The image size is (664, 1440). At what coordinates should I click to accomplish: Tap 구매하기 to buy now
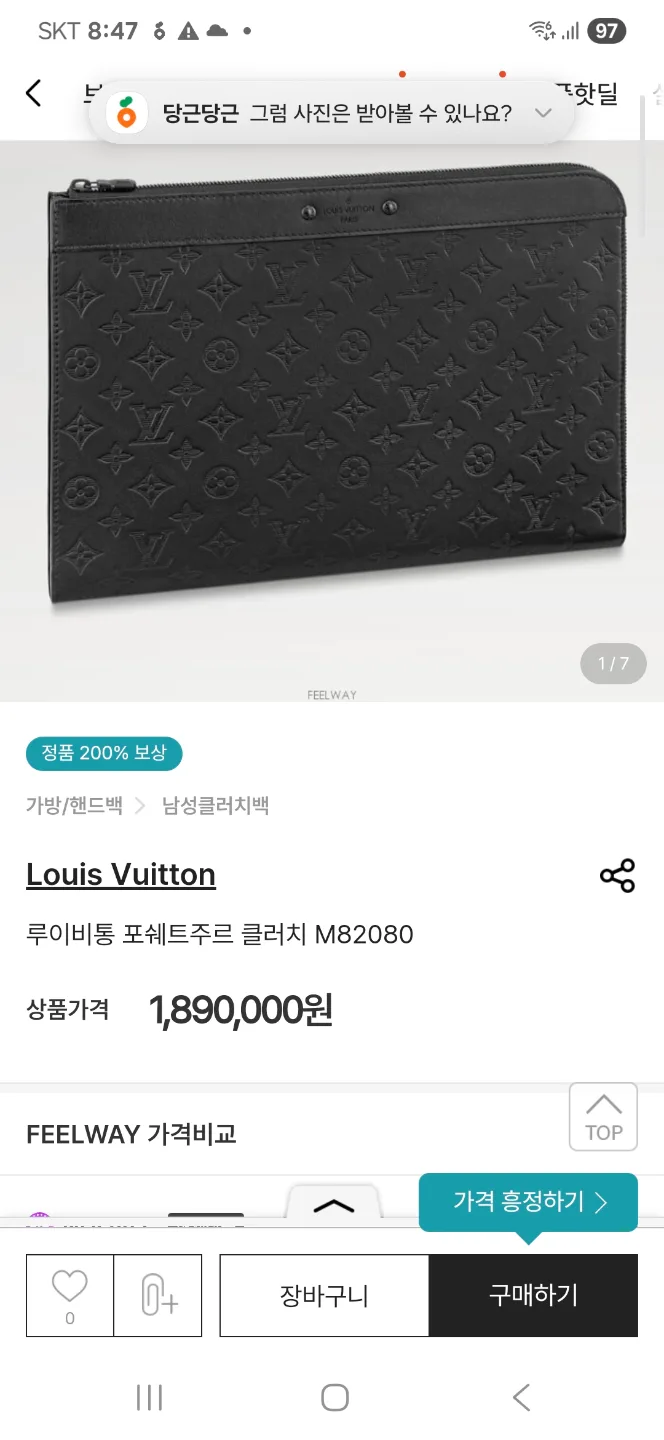[x=534, y=1296]
